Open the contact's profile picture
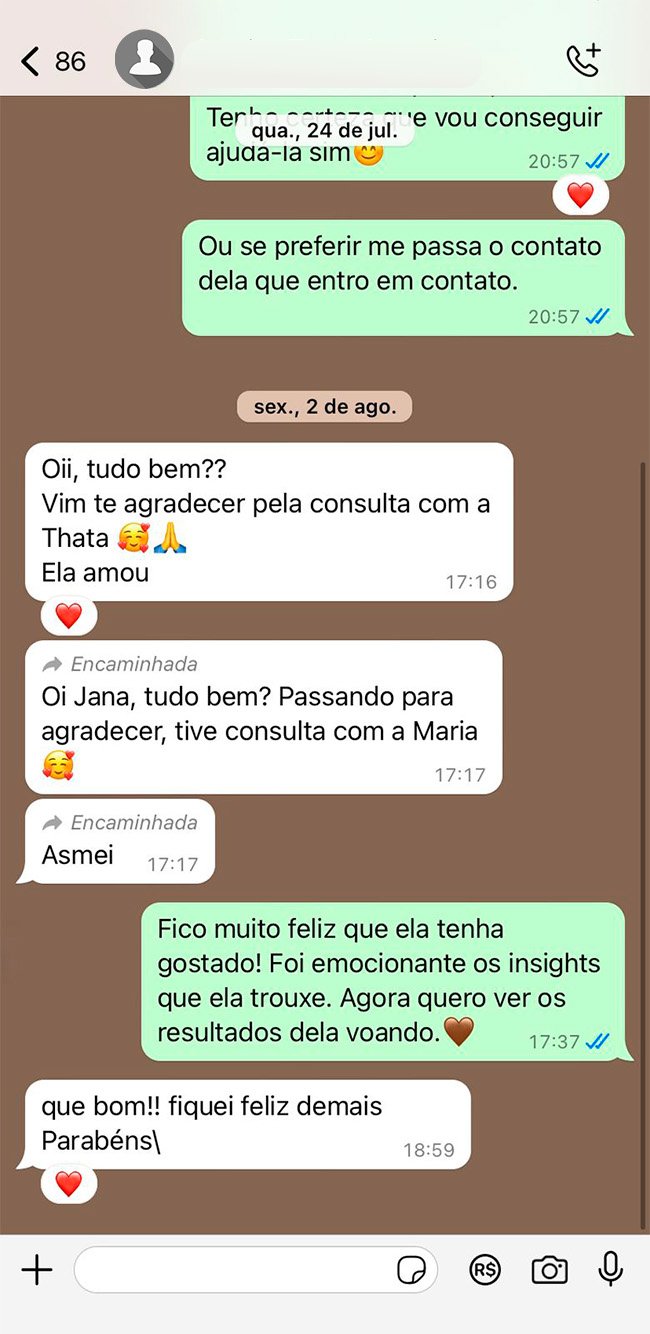Screen dimensions: 650x1334 (x=144, y=61)
